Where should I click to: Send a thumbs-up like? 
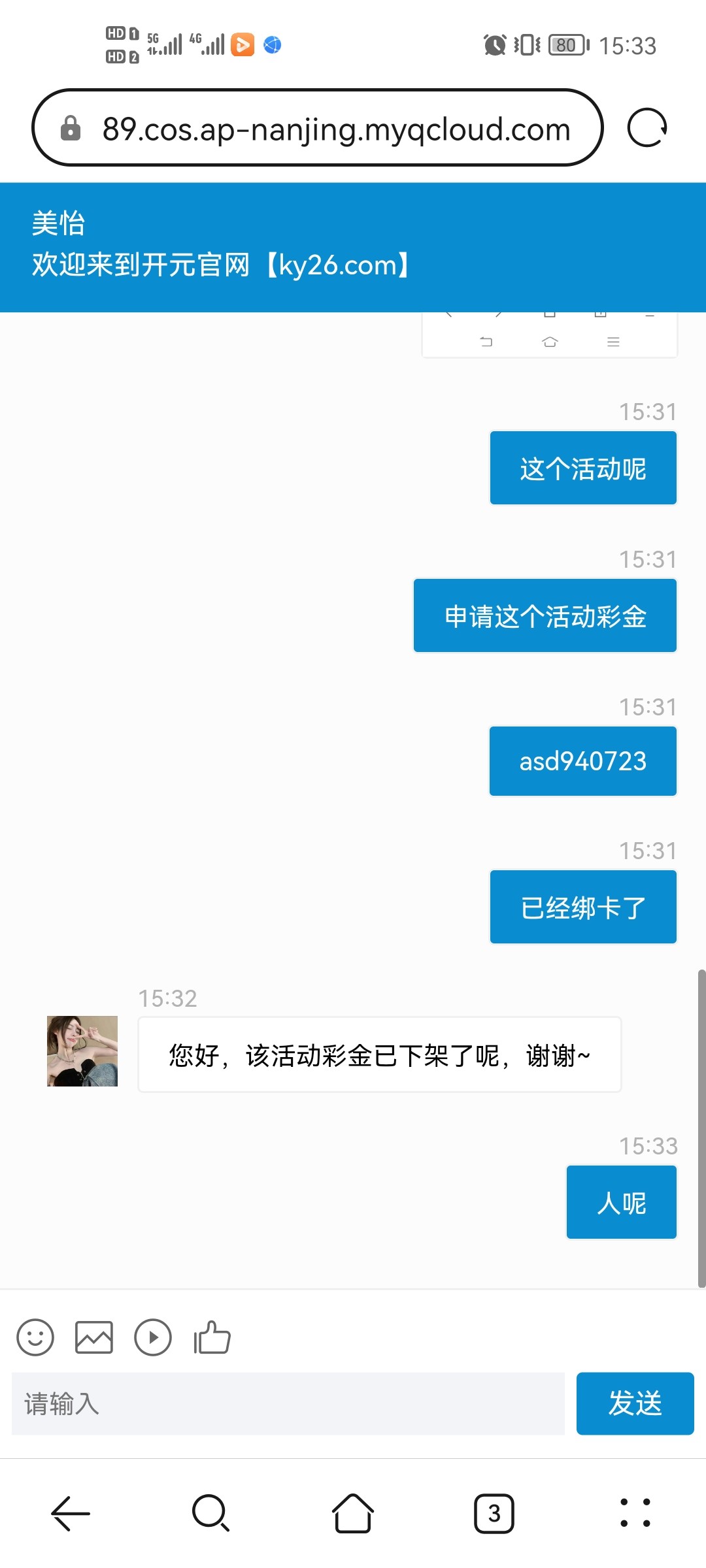click(x=212, y=1337)
